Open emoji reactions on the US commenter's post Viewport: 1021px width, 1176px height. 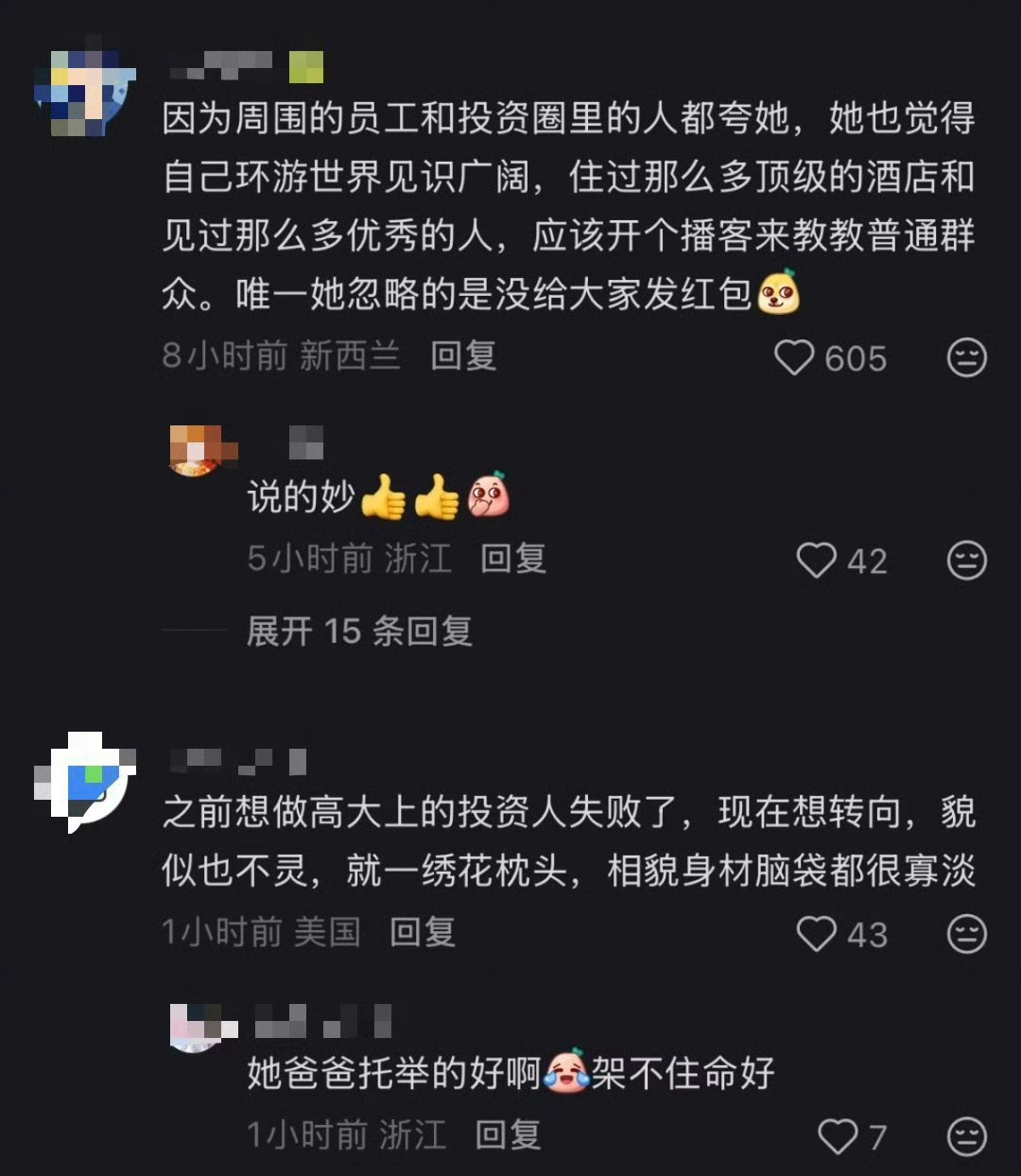965,932
